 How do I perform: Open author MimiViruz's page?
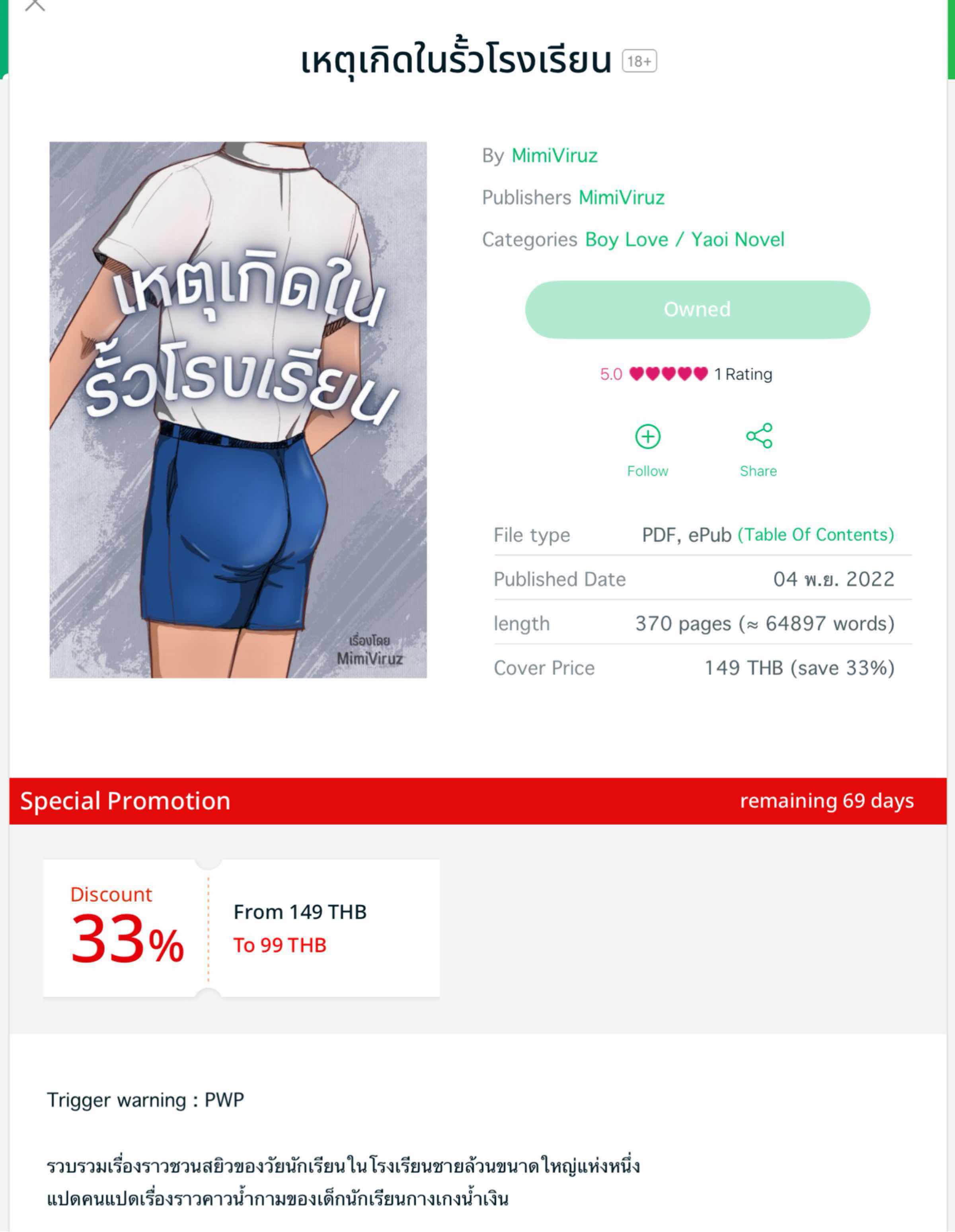coord(554,156)
